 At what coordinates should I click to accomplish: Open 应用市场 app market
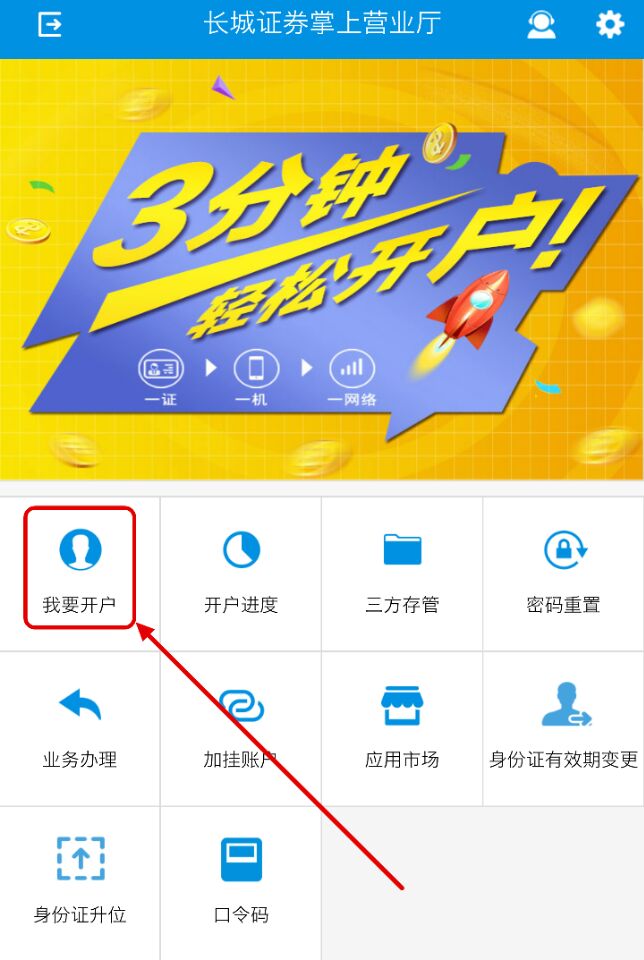(402, 728)
